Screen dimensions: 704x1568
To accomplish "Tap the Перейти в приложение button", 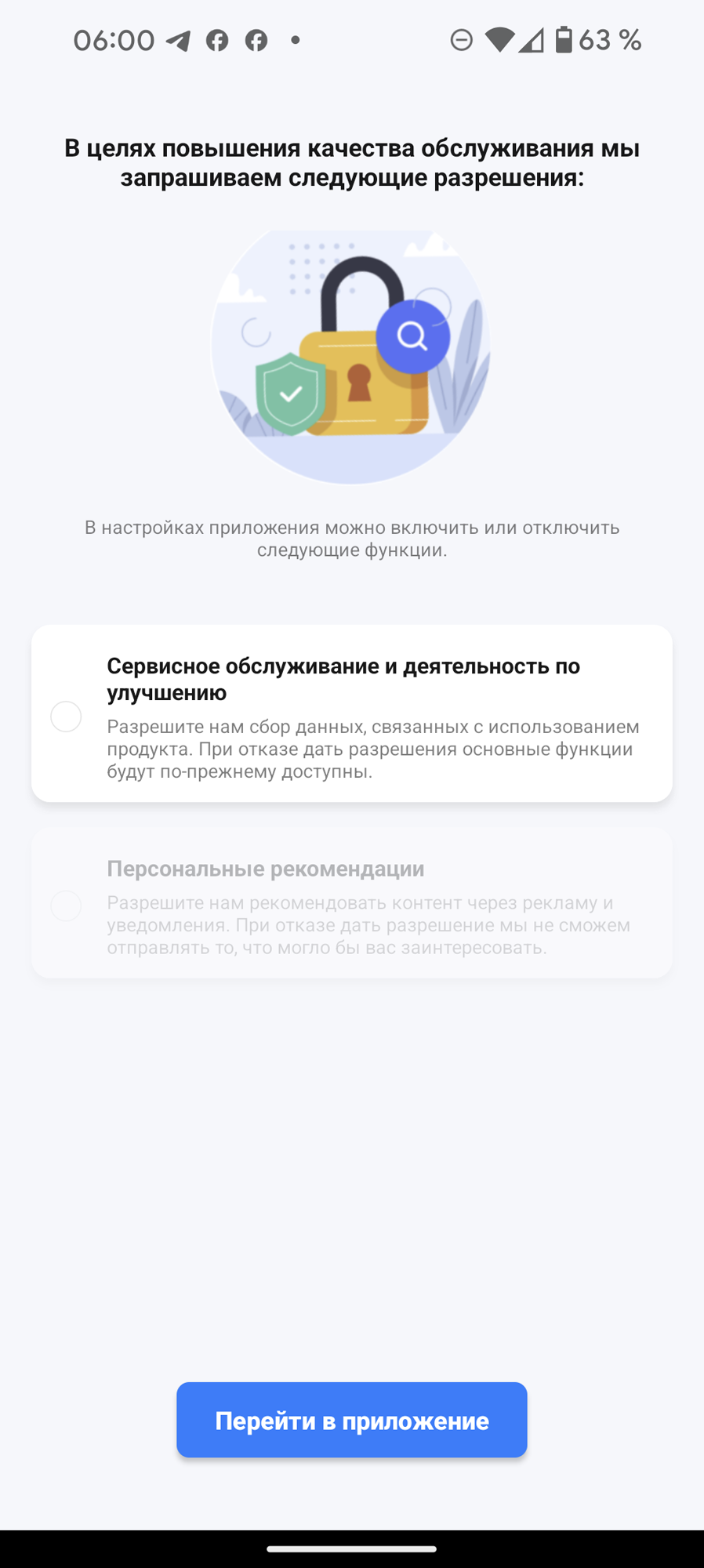I will coord(351,1421).
